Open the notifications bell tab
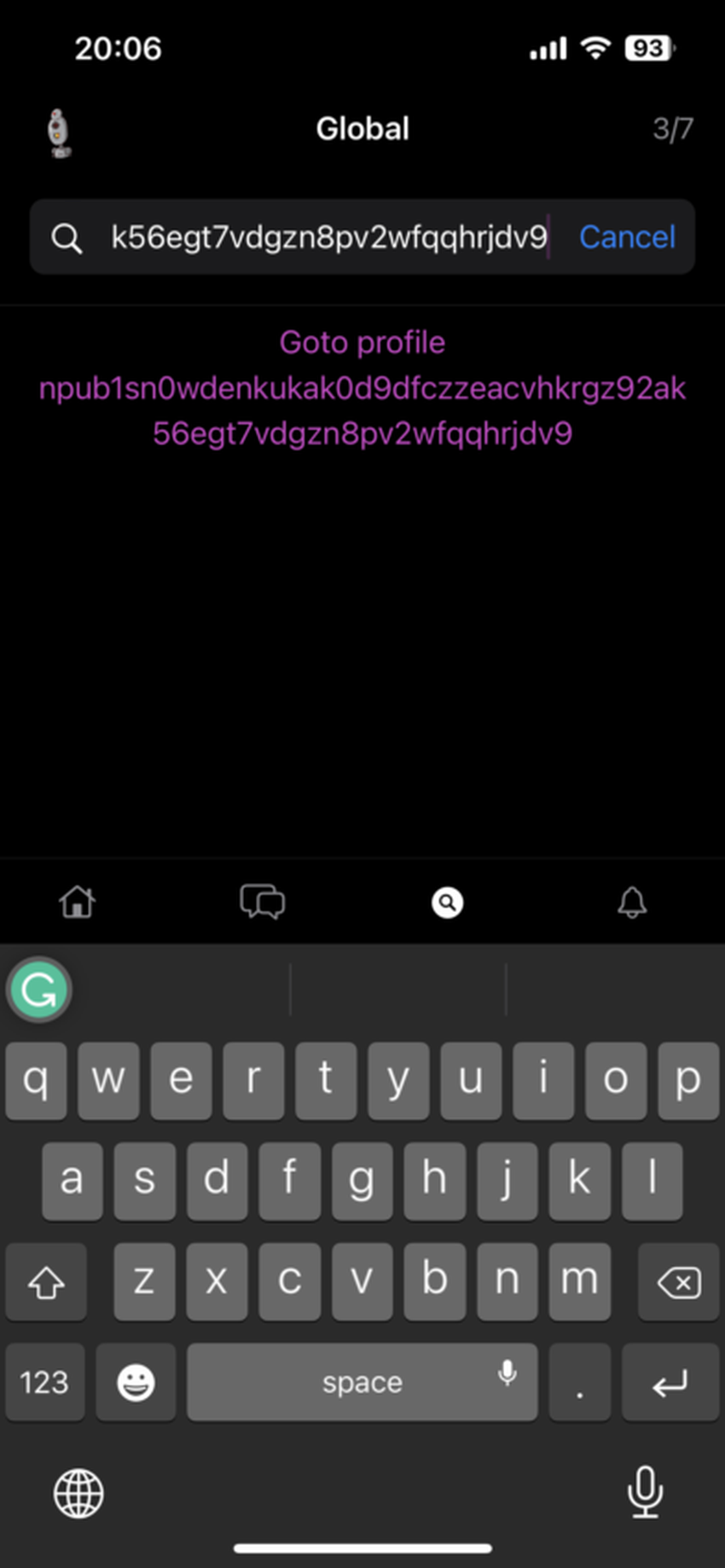Viewport: 725px width, 1568px height. (632, 902)
